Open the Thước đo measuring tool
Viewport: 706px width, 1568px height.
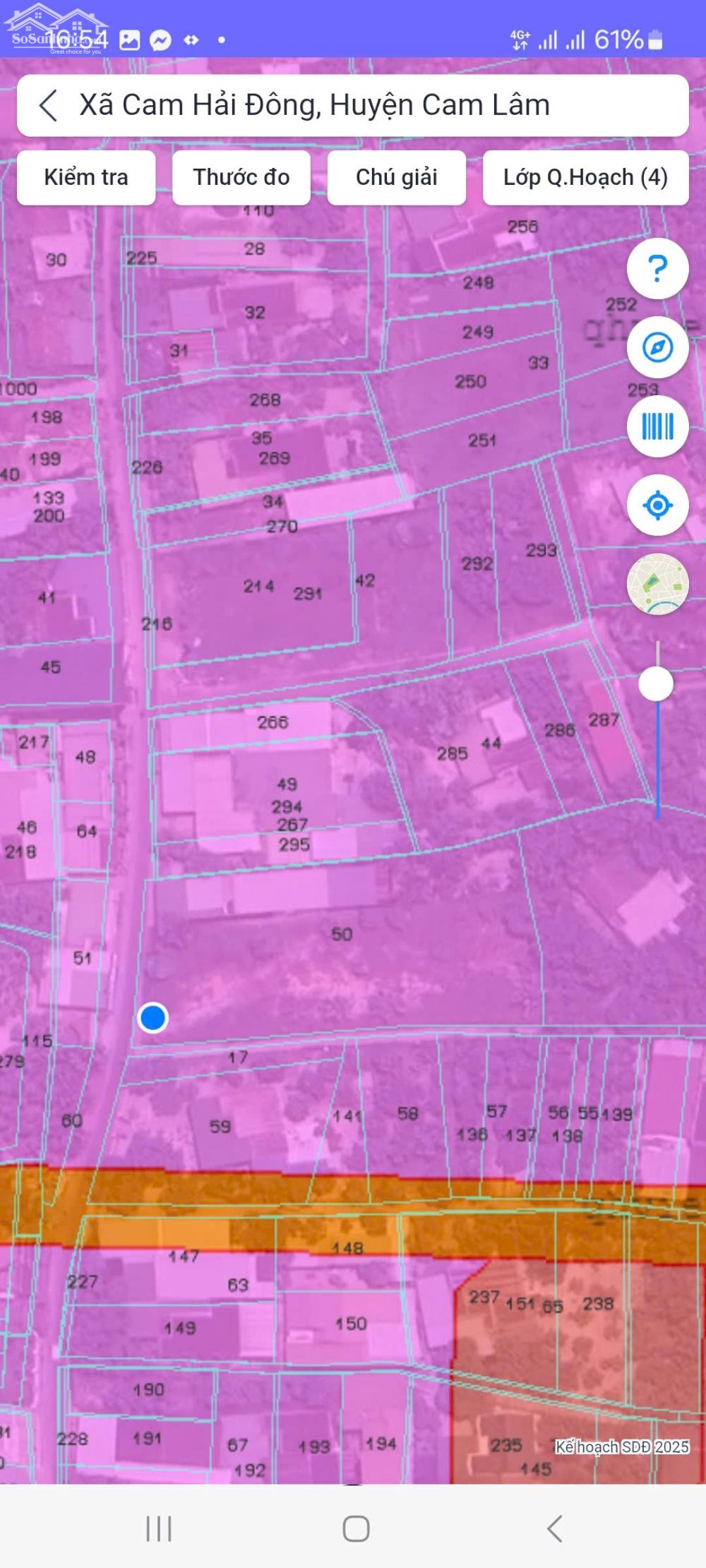coord(241,177)
